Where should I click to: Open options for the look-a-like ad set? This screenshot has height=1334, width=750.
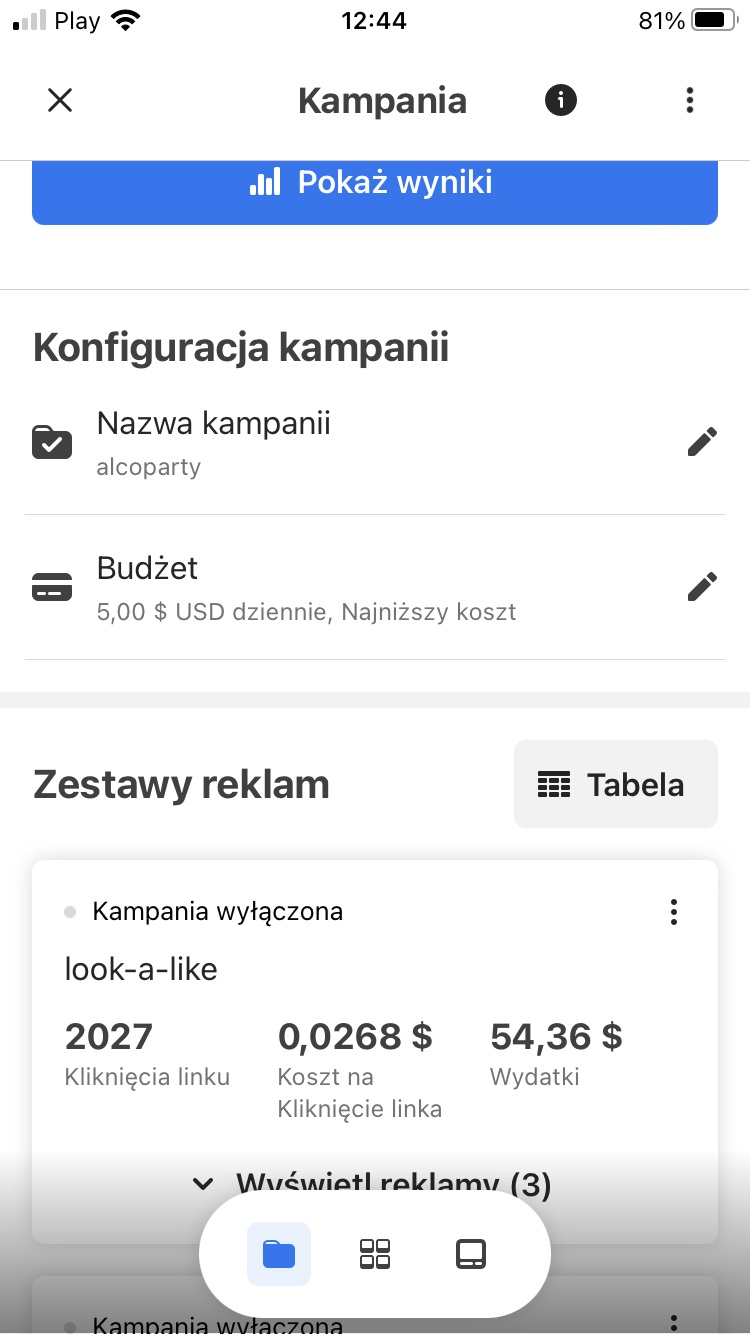[x=674, y=912]
